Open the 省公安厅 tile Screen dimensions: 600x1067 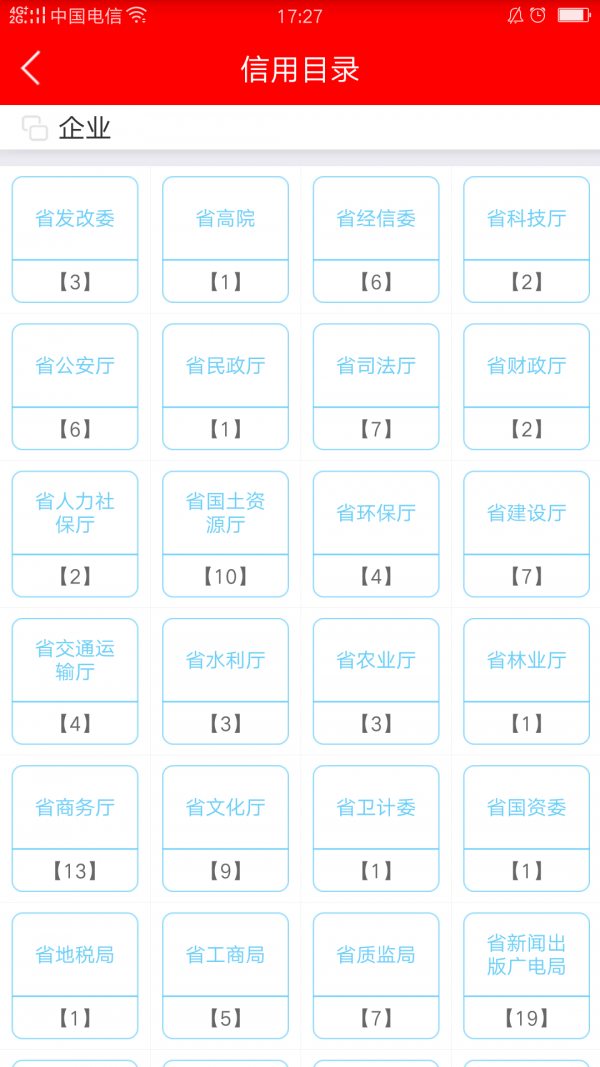(75, 387)
